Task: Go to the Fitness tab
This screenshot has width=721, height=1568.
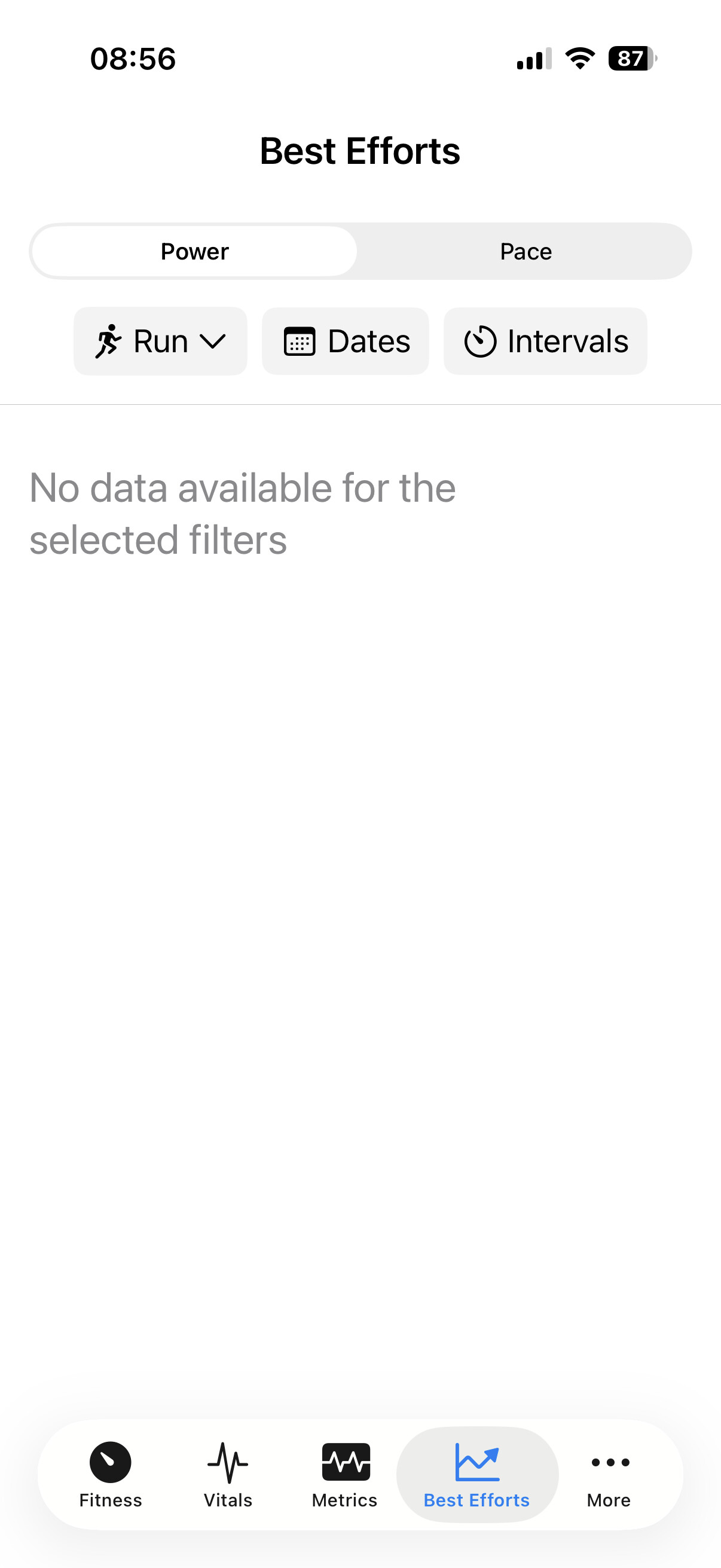Action: 110,1474
